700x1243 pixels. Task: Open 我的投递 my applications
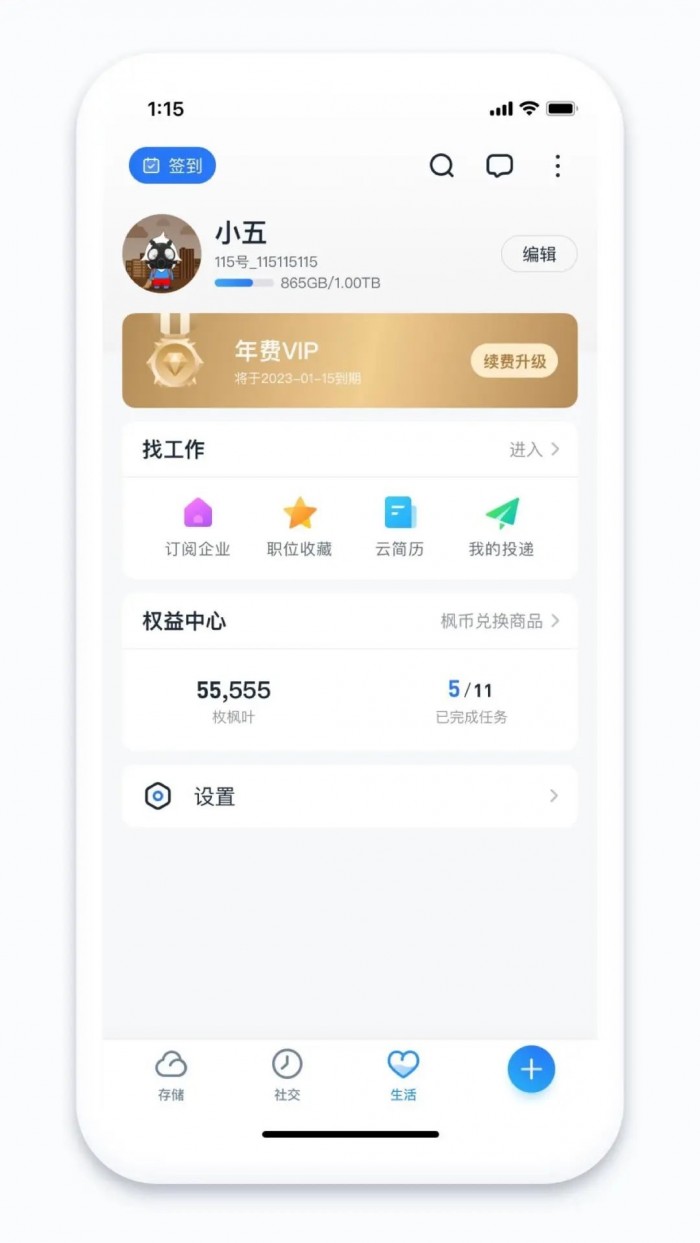coord(501,527)
